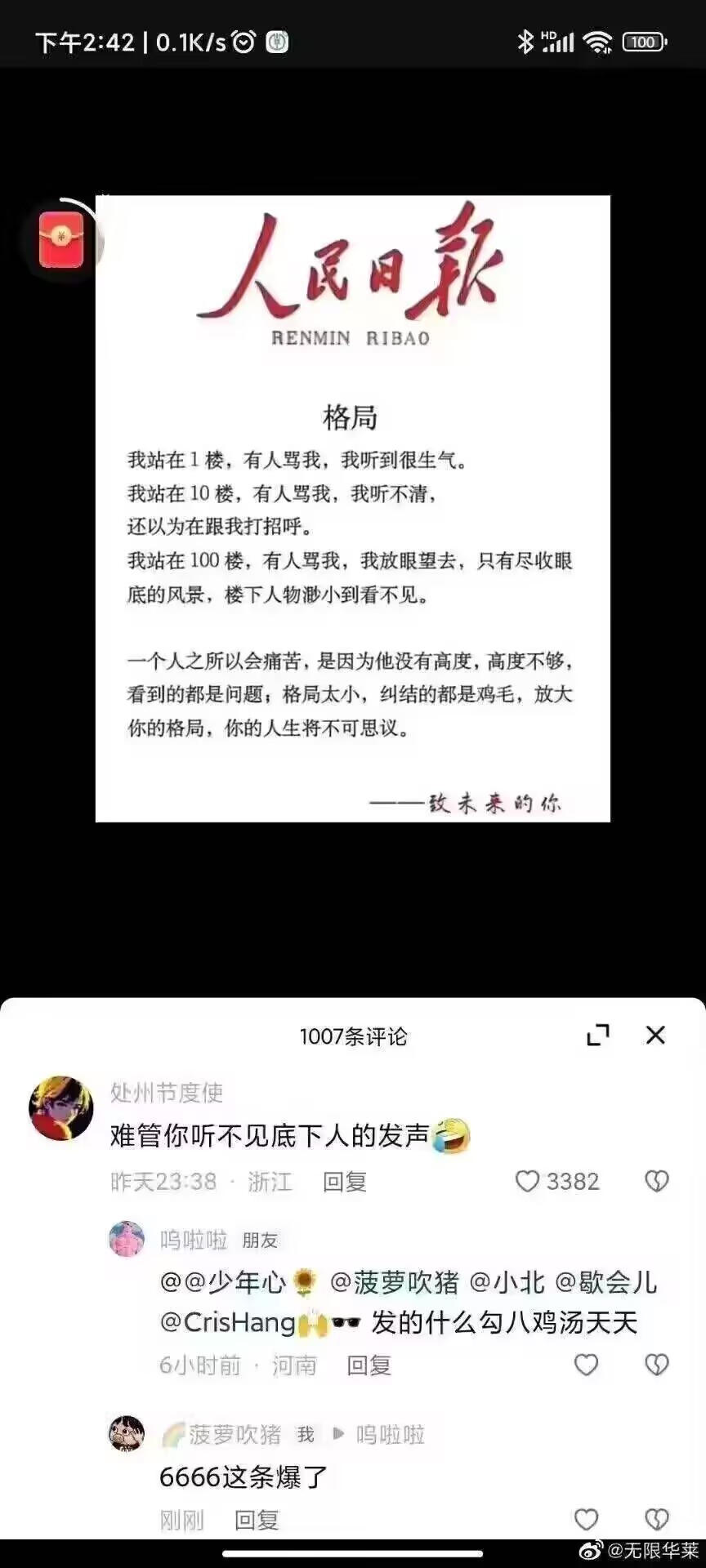This screenshot has height=1568, width=706.
Task: Reply to 呜啦啦's comment
Action: [x=369, y=1365]
